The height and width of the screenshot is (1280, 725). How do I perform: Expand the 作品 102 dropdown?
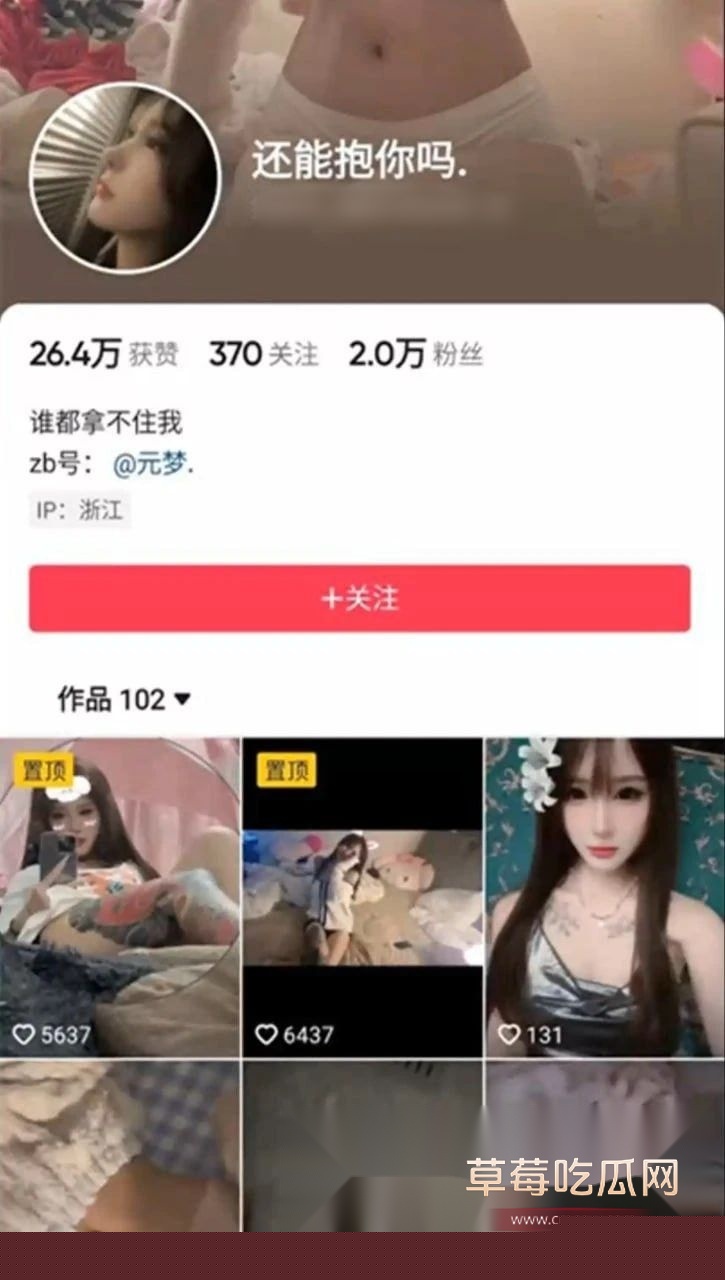[x=124, y=699]
